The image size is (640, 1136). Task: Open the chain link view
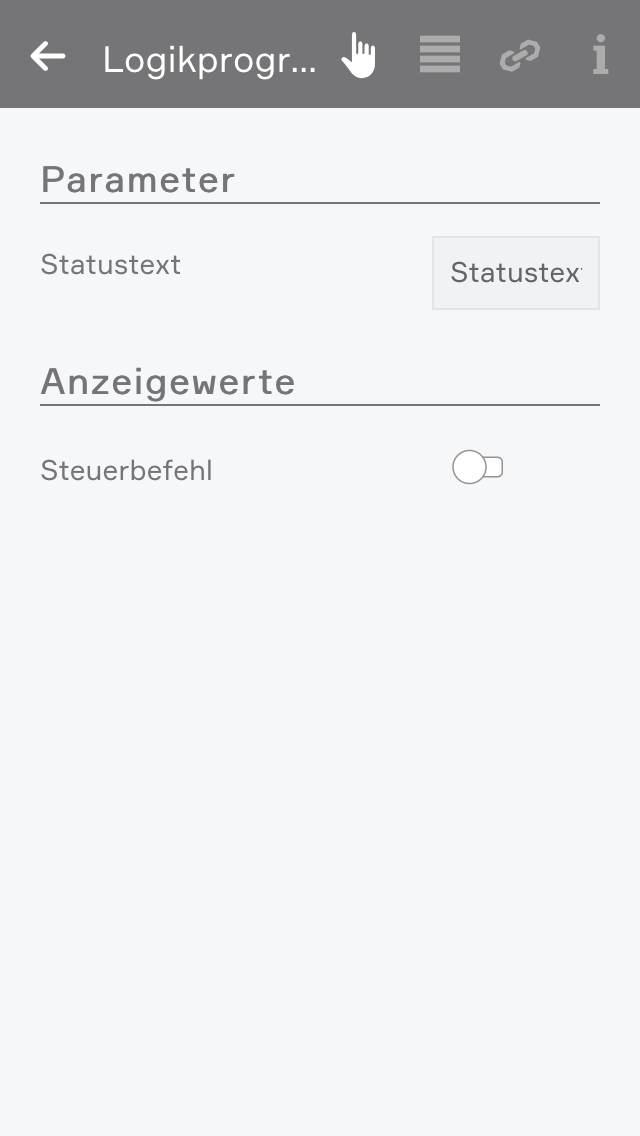pos(520,55)
